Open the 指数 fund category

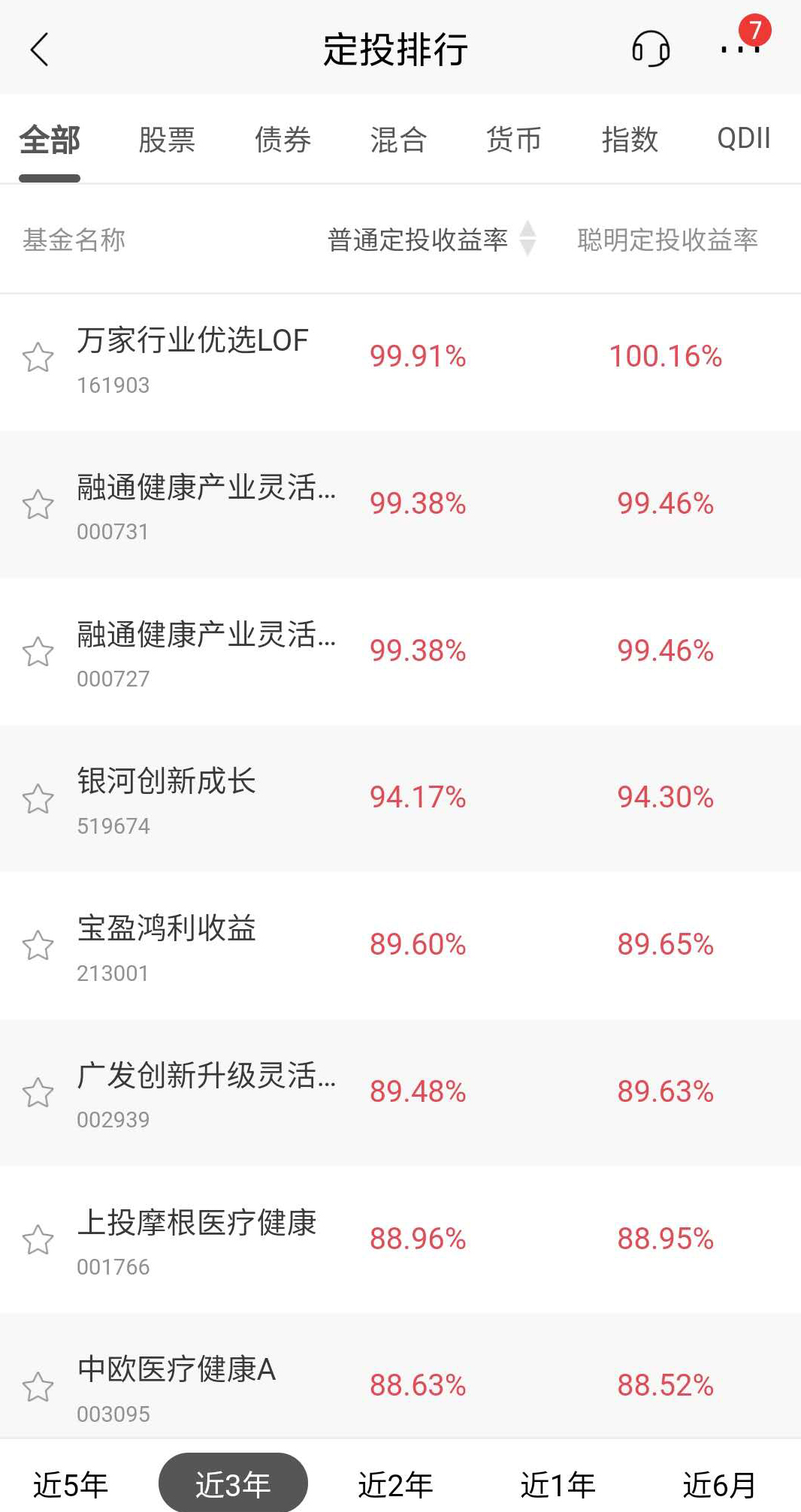631,140
